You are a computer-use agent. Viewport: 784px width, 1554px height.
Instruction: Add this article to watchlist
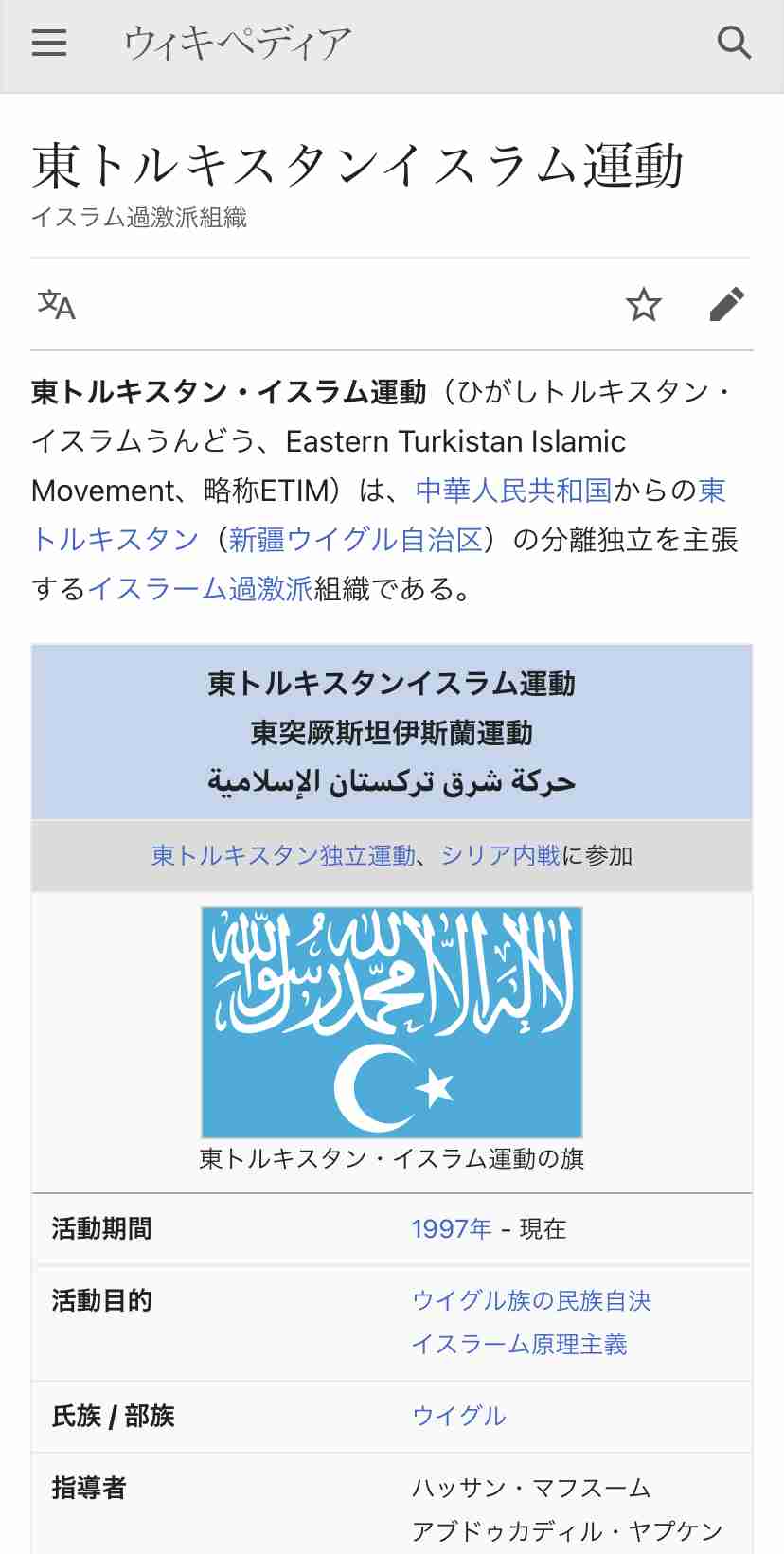(644, 305)
